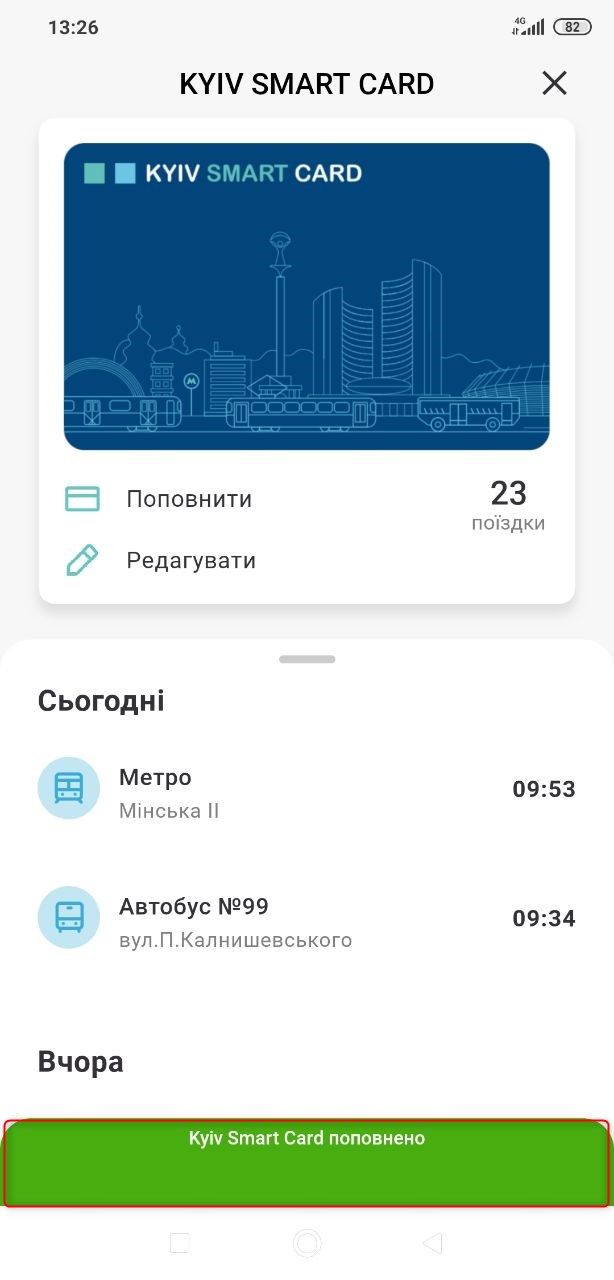Open the Метро Мінська II trip
614x1280 pixels.
(306, 790)
